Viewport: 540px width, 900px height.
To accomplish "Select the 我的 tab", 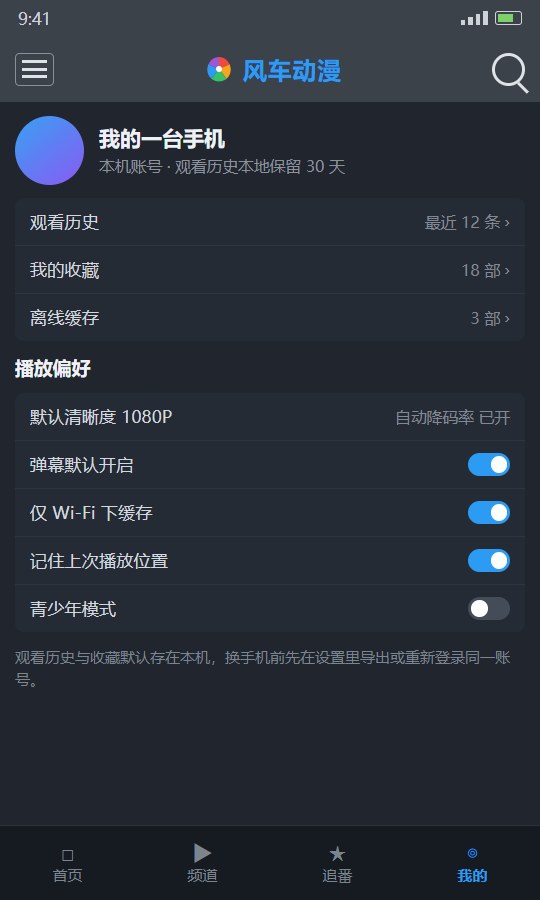I will click(x=472, y=865).
